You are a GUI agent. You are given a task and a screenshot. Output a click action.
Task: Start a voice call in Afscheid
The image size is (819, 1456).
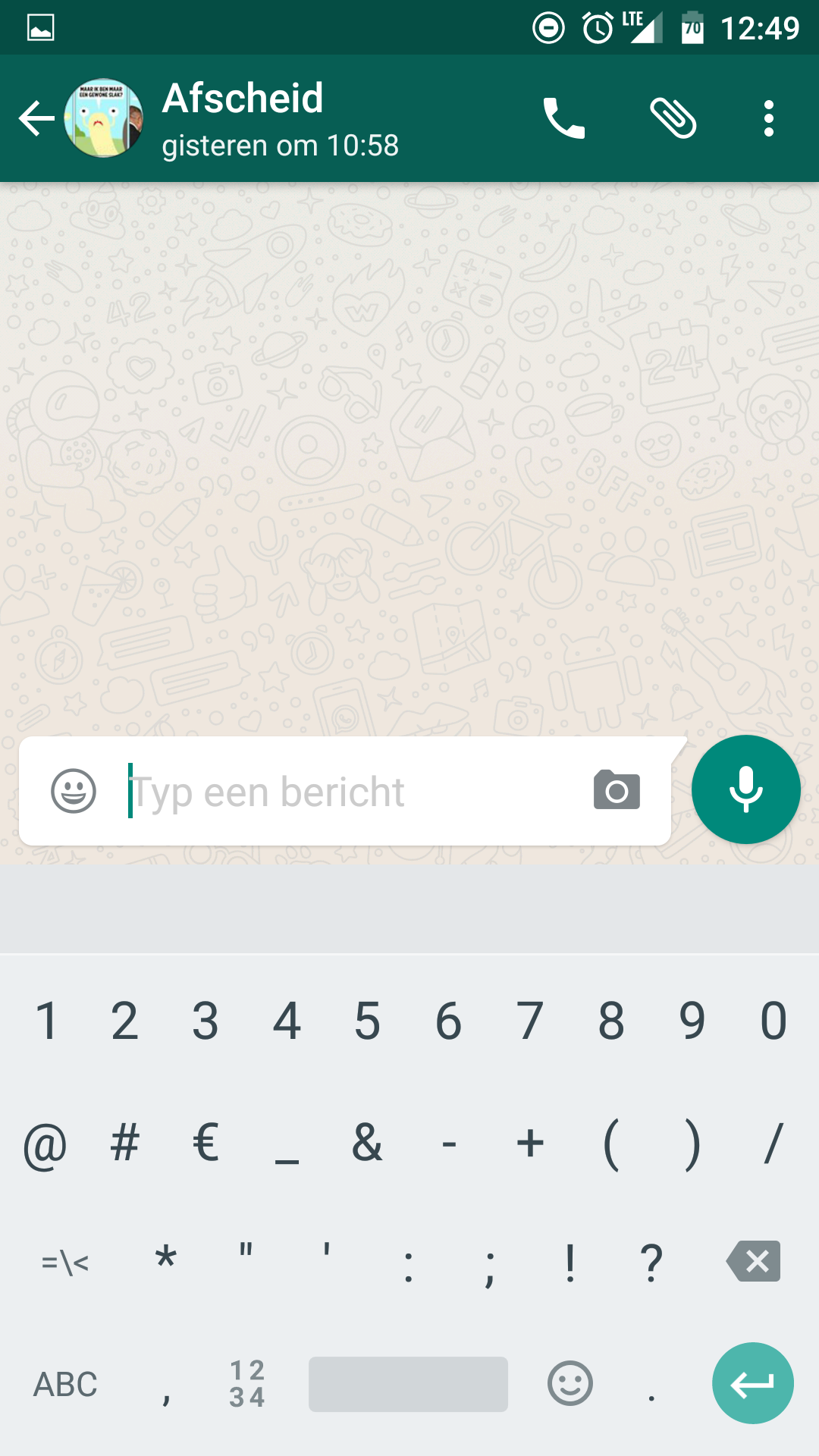[563, 118]
